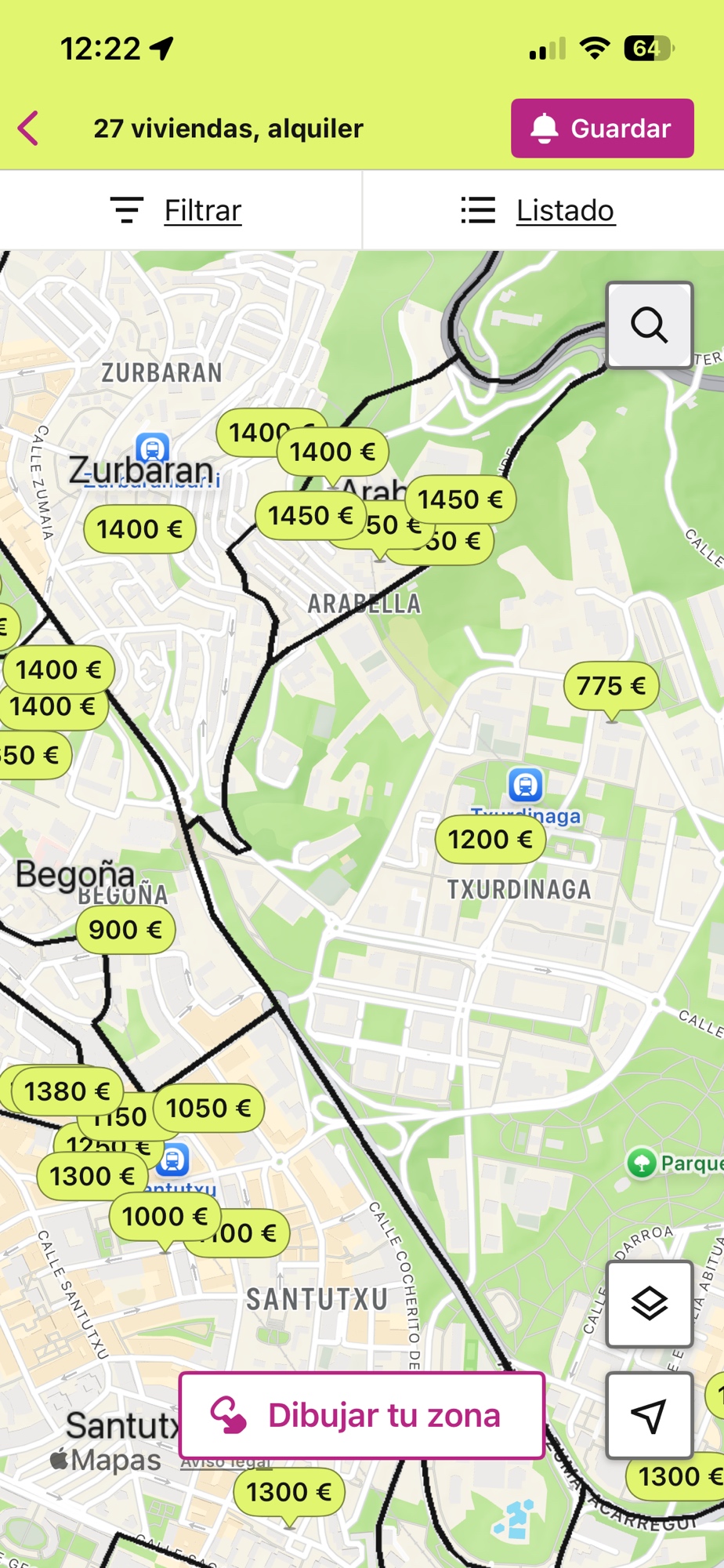Image resolution: width=724 pixels, height=1568 pixels.
Task: Open the 1380 € price marker
Action: (x=66, y=1091)
